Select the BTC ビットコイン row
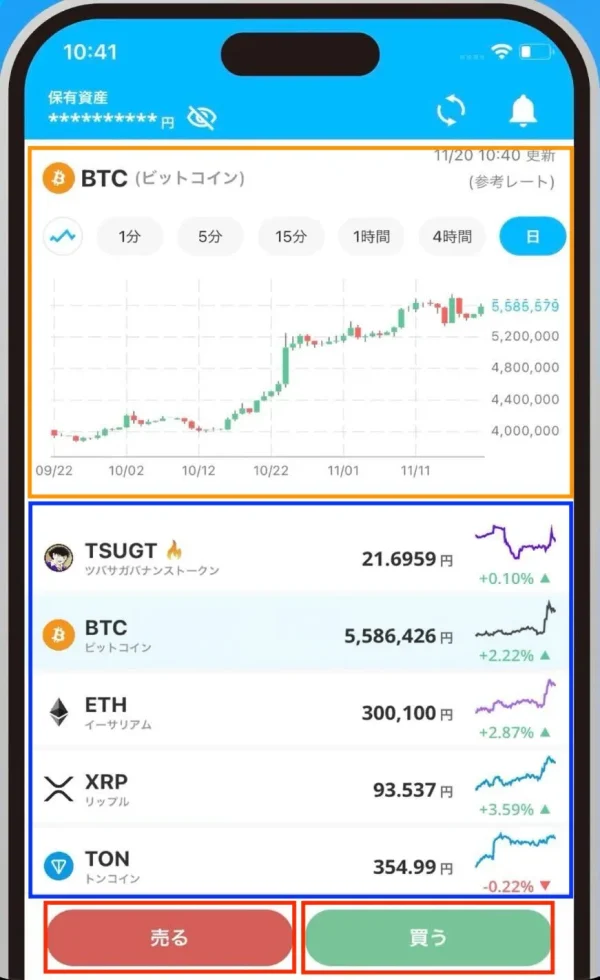 pos(300,634)
